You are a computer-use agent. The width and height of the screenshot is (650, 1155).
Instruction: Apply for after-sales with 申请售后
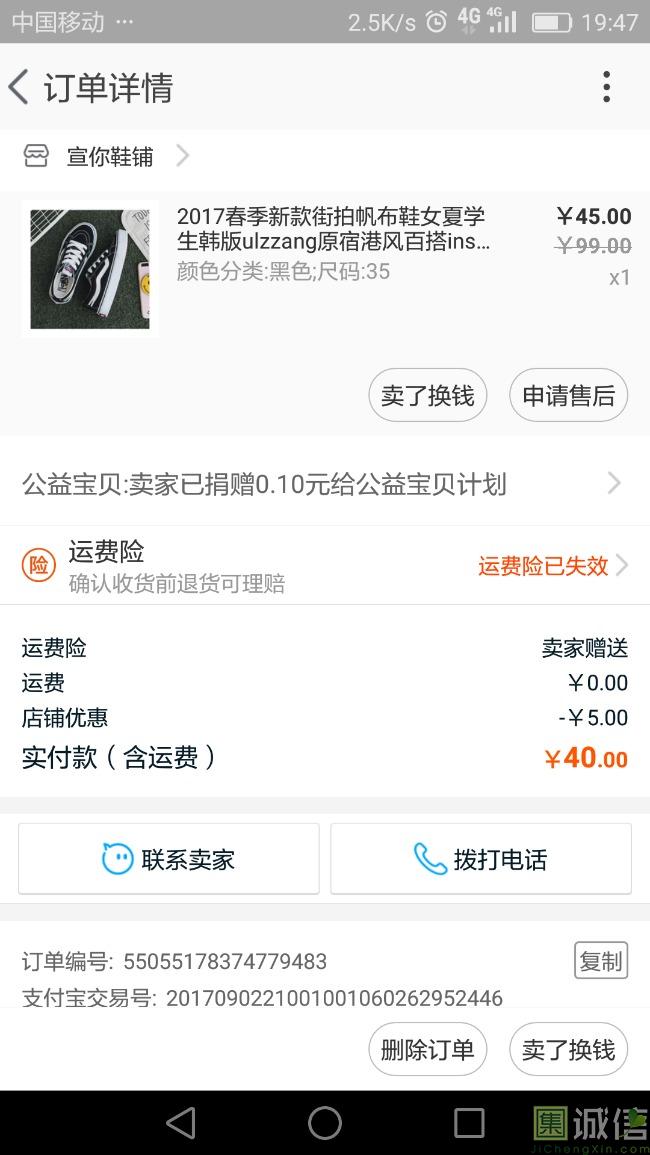tap(568, 396)
